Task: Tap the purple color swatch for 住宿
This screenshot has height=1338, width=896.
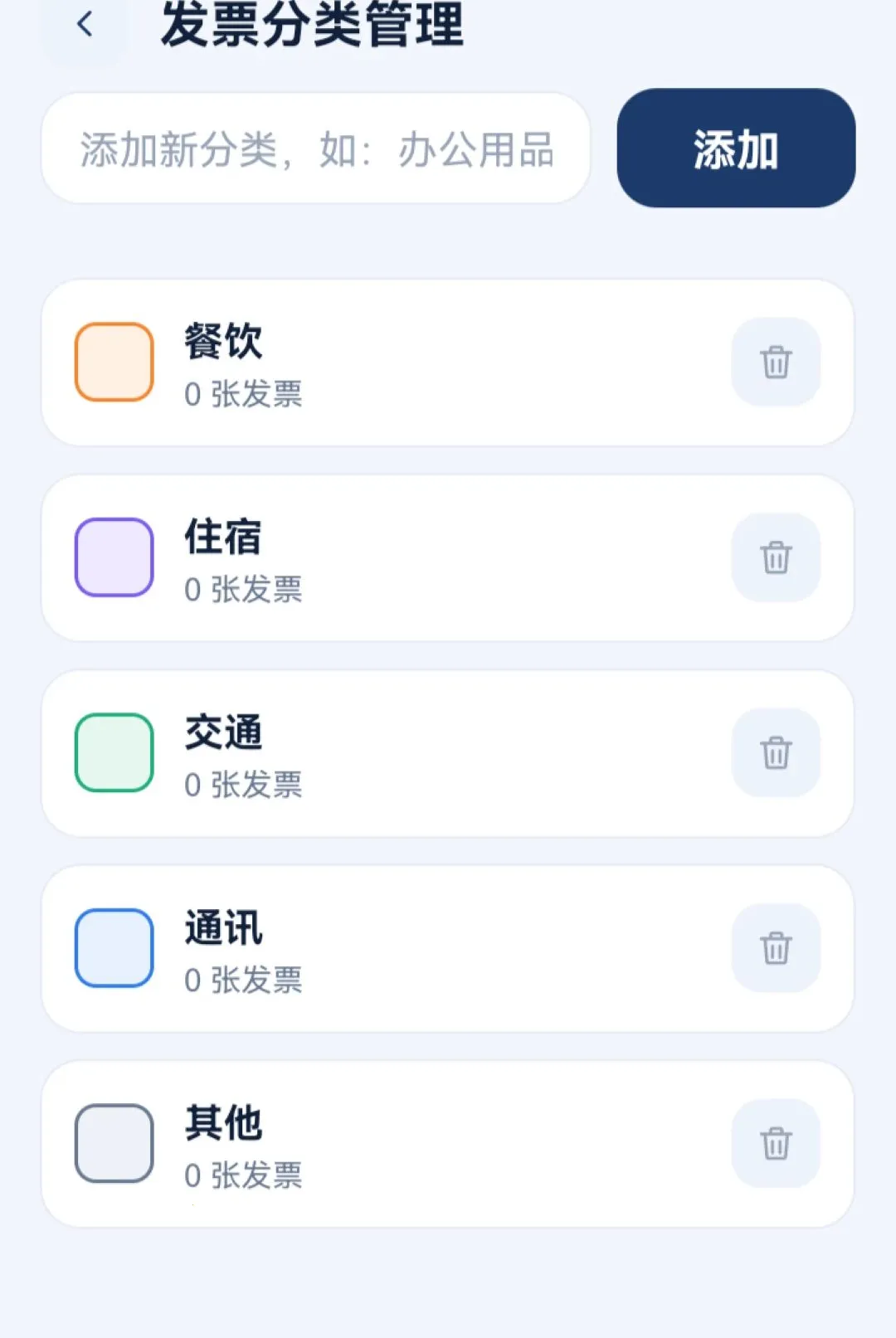Action: 114,557
